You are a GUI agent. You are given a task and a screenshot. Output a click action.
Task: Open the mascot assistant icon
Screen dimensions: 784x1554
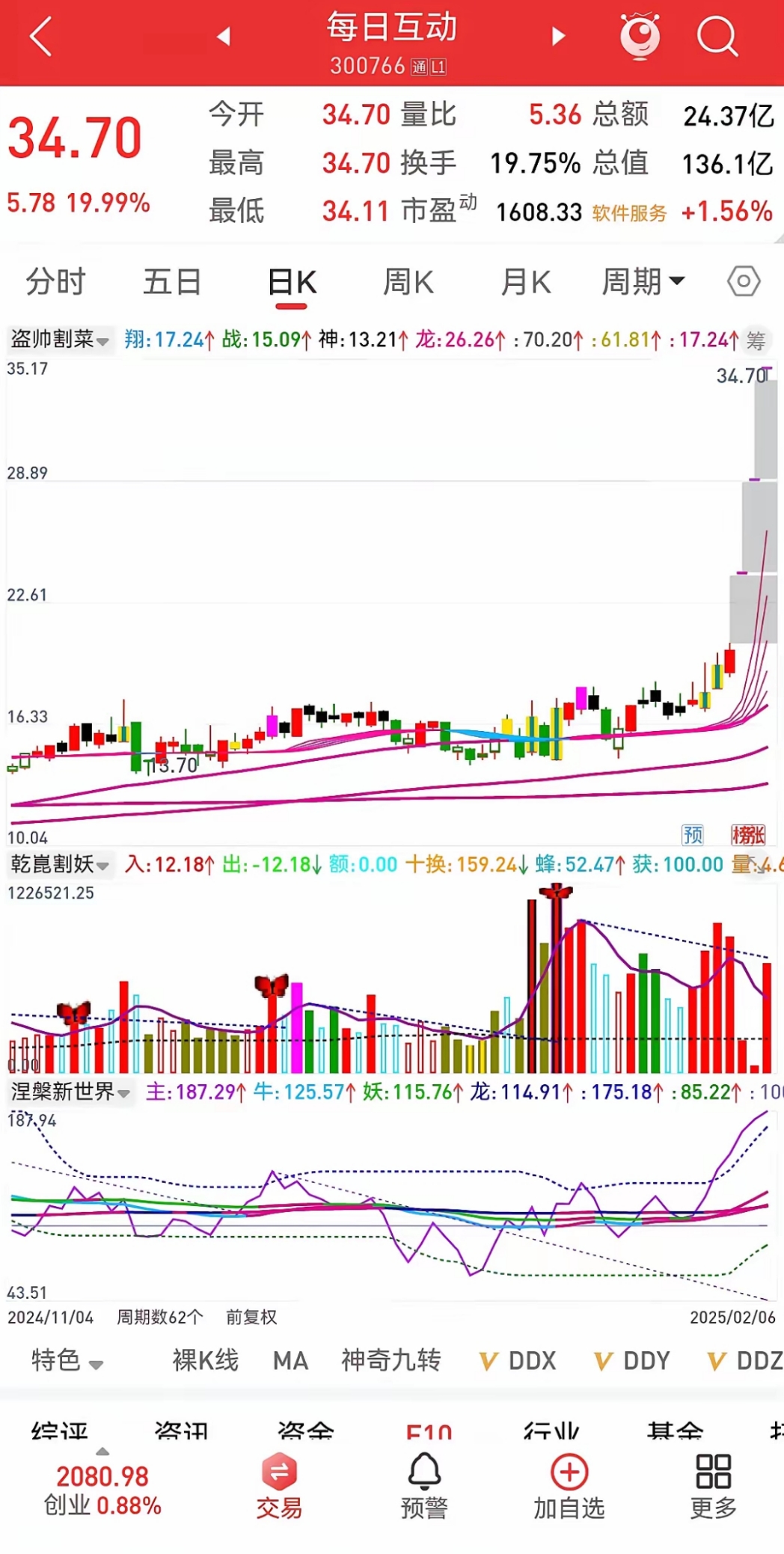640,37
